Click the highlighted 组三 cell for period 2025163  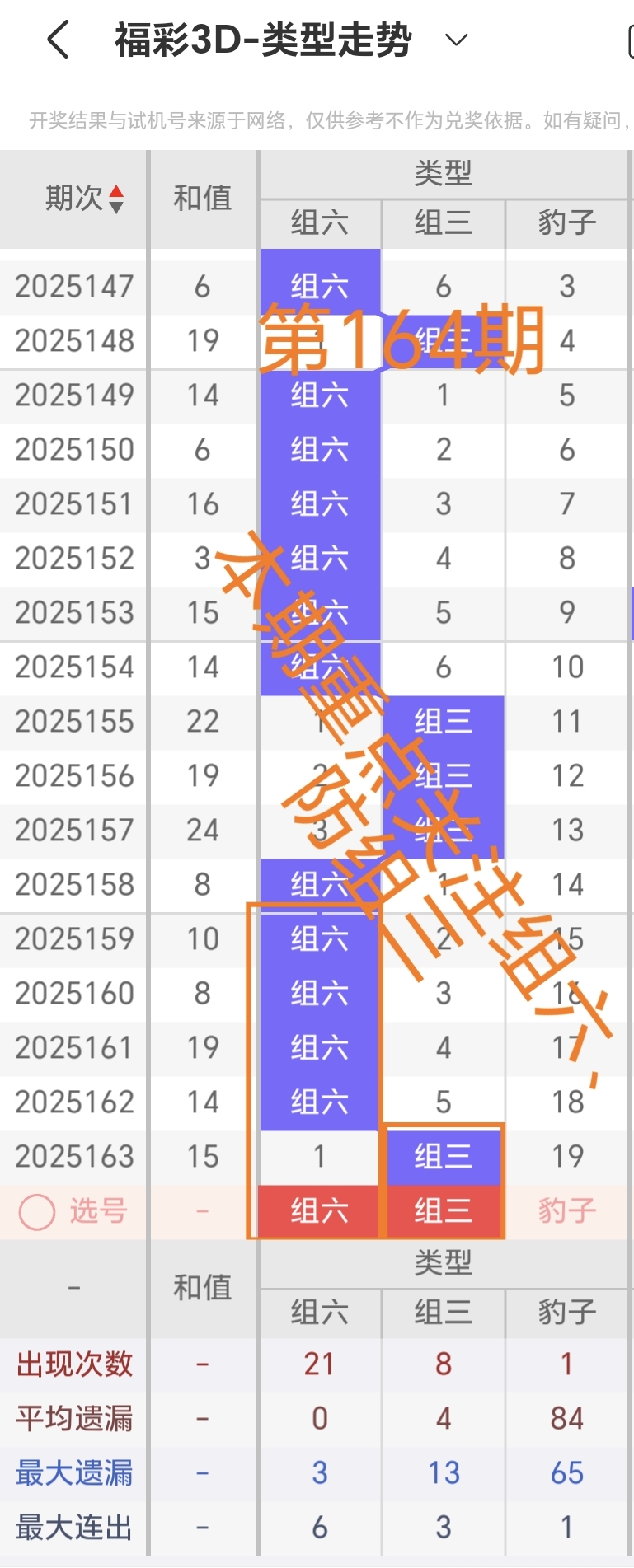pyautogui.click(x=443, y=1156)
